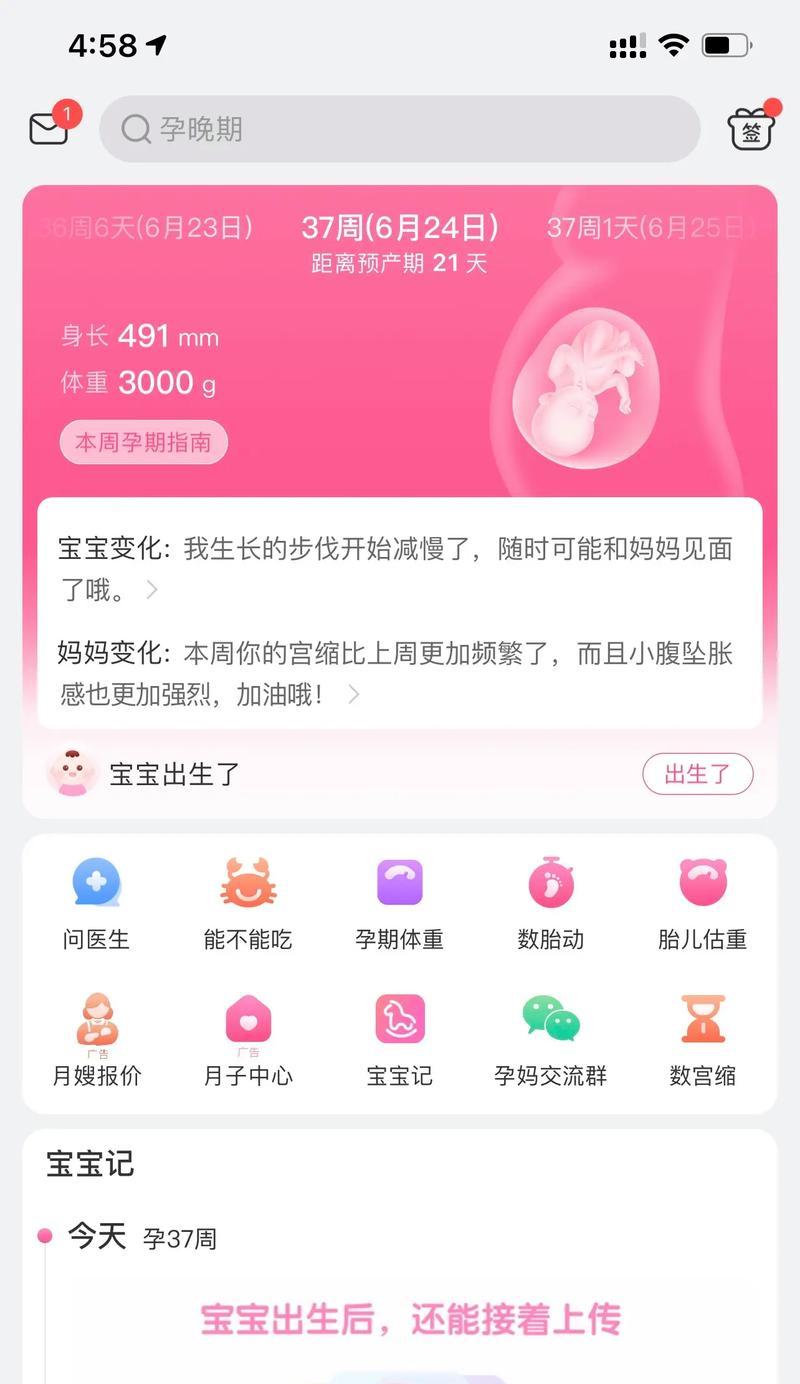The width and height of the screenshot is (800, 1384).
Task: Switch to 37周1天 (6月25日)
Action: coord(648,228)
